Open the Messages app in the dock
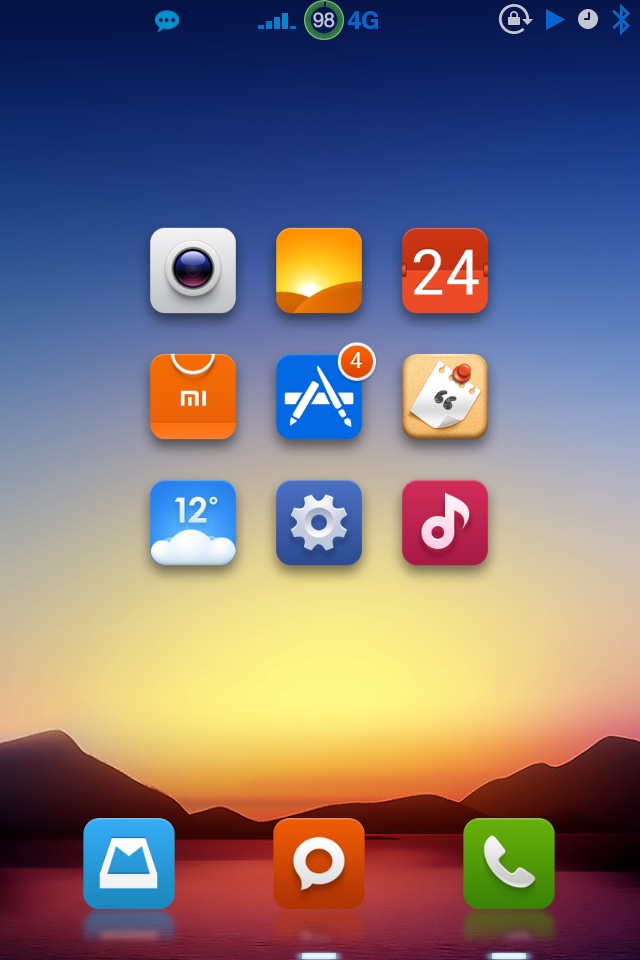Image resolution: width=640 pixels, height=960 pixels. click(x=319, y=863)
